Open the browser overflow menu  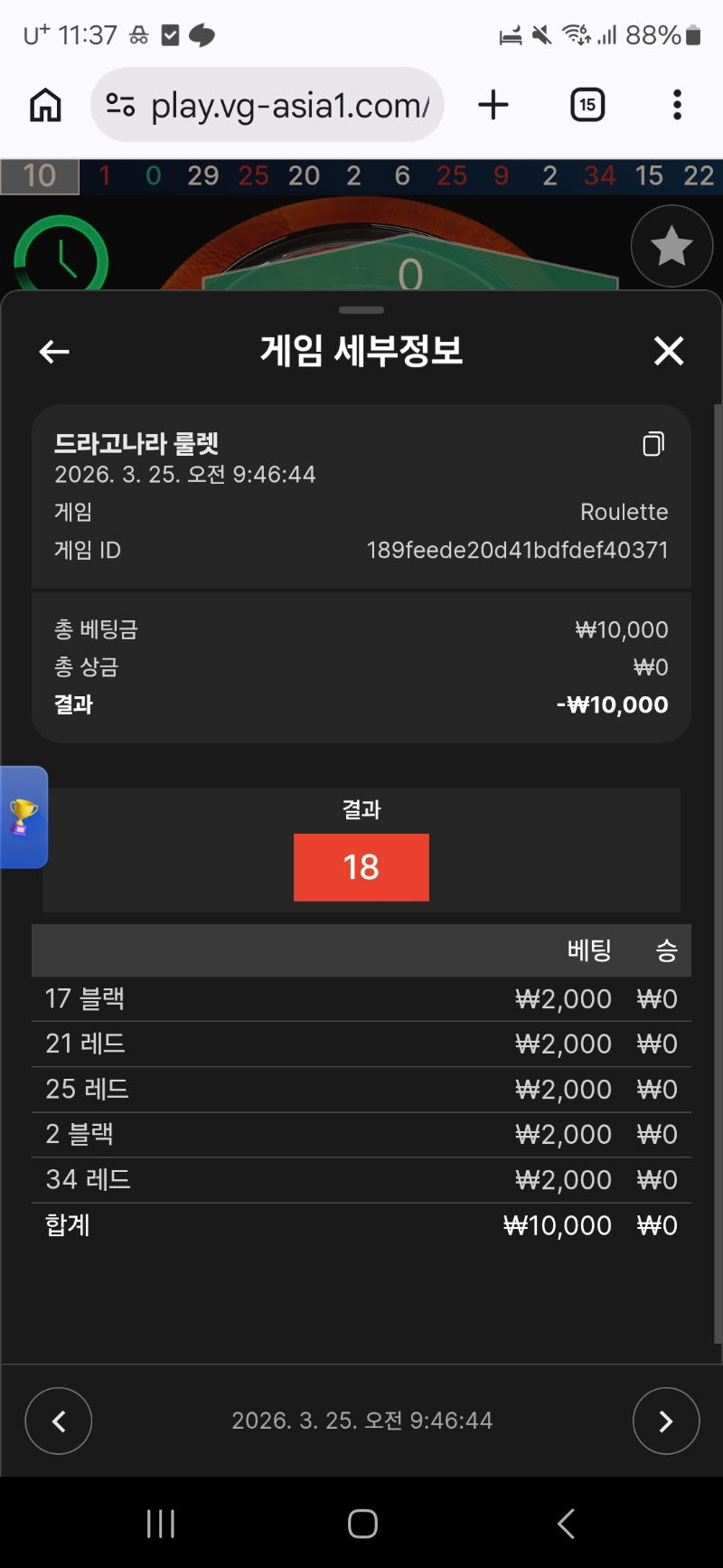pos(677,105)
